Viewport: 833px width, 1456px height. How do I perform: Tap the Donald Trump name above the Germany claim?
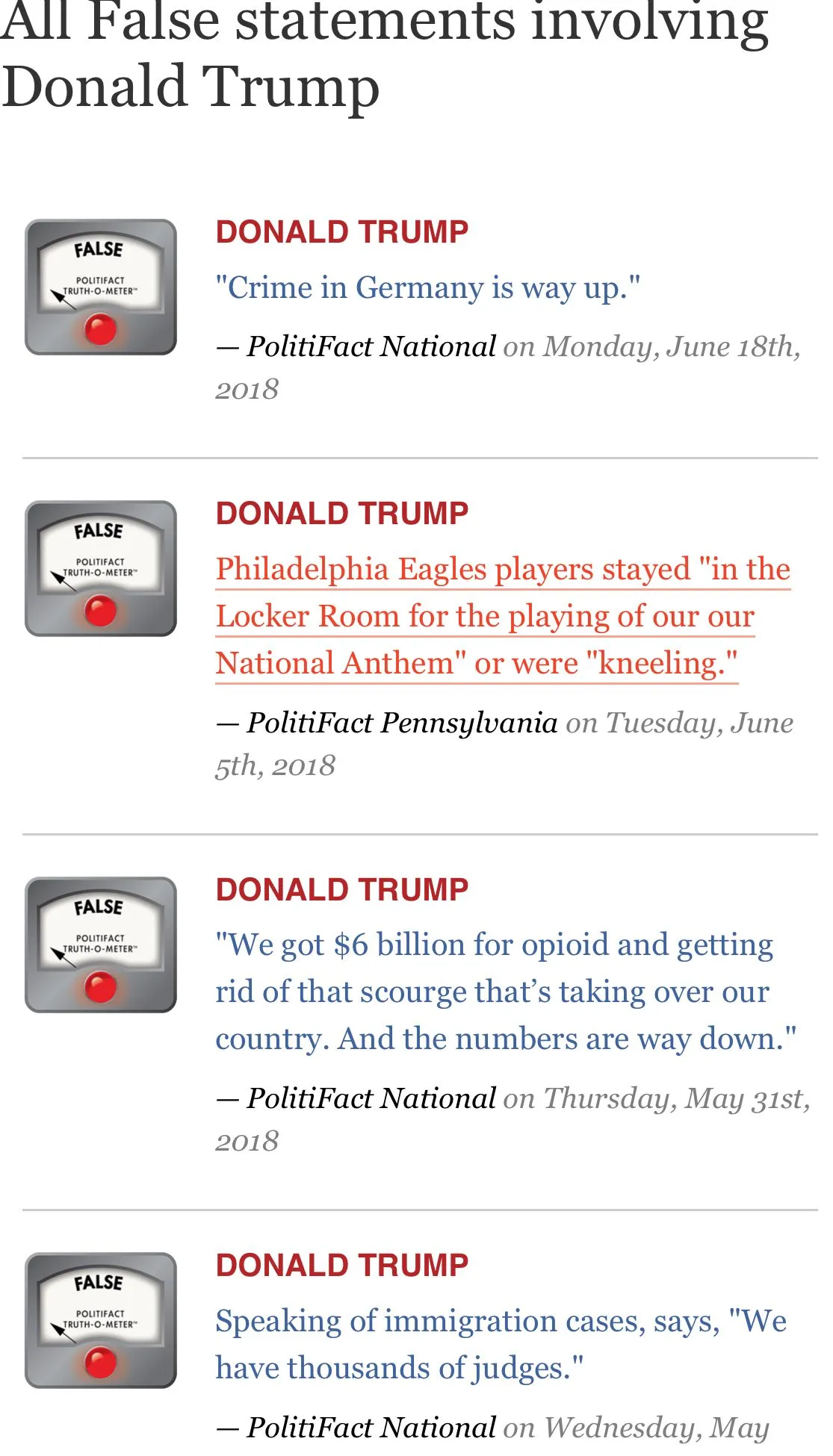pos(342,232)
